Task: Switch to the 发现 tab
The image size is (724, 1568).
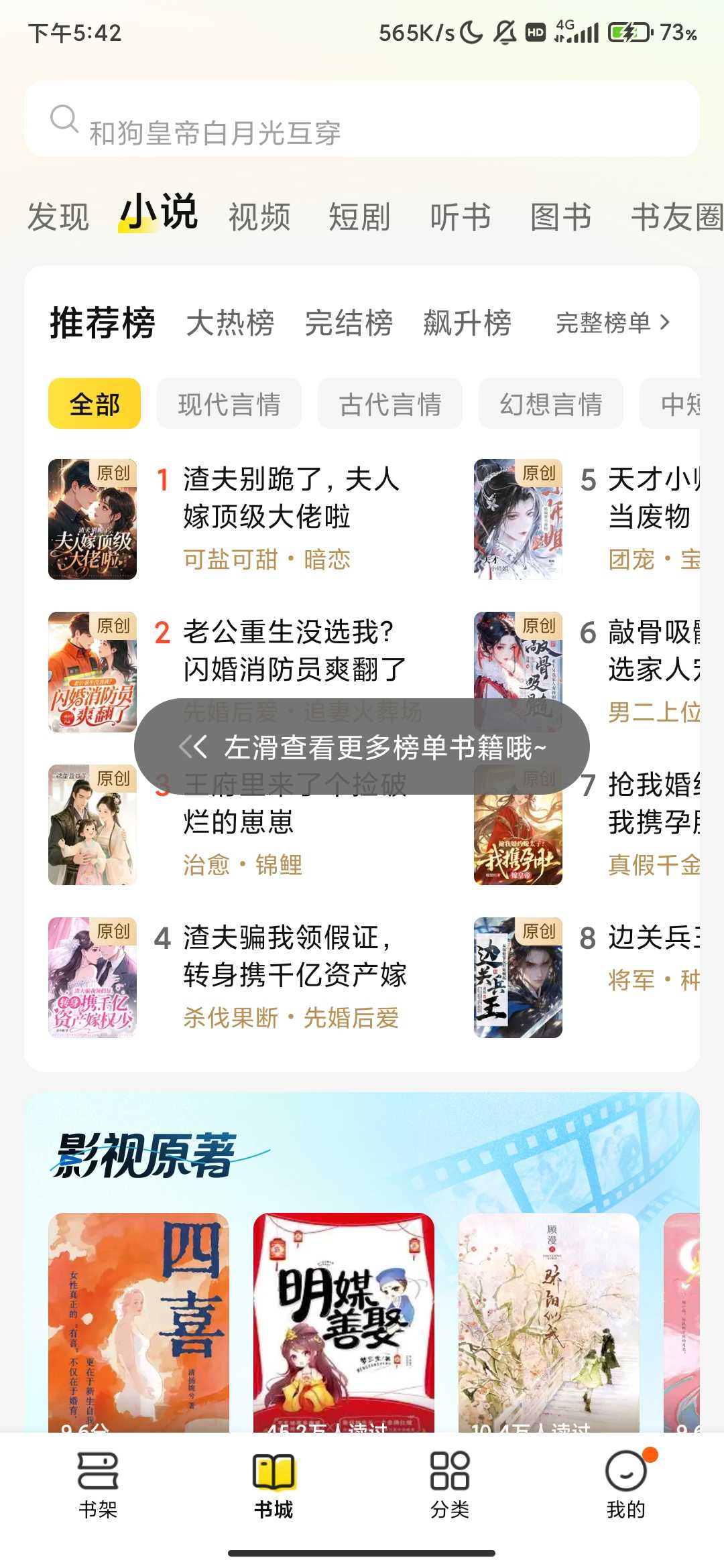Action: coord(58,217)
